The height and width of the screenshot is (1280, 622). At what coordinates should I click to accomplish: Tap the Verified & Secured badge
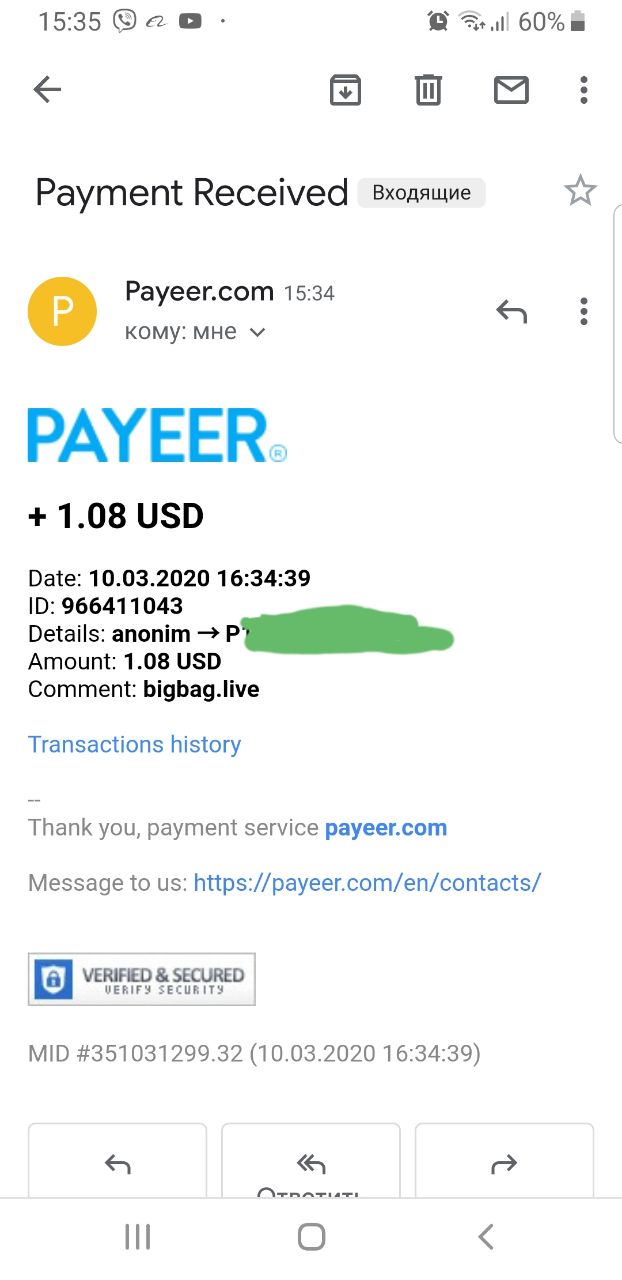click(141, 979)
